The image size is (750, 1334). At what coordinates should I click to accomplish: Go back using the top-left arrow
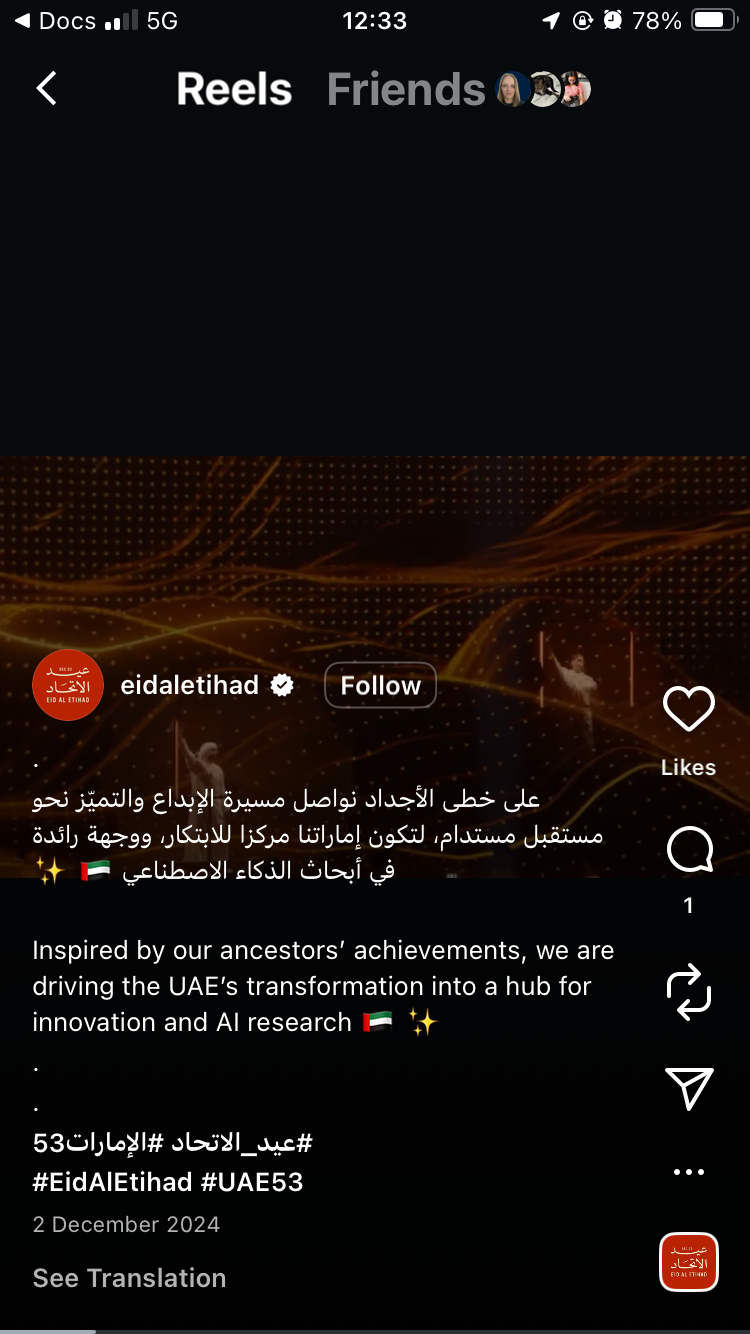46,89
